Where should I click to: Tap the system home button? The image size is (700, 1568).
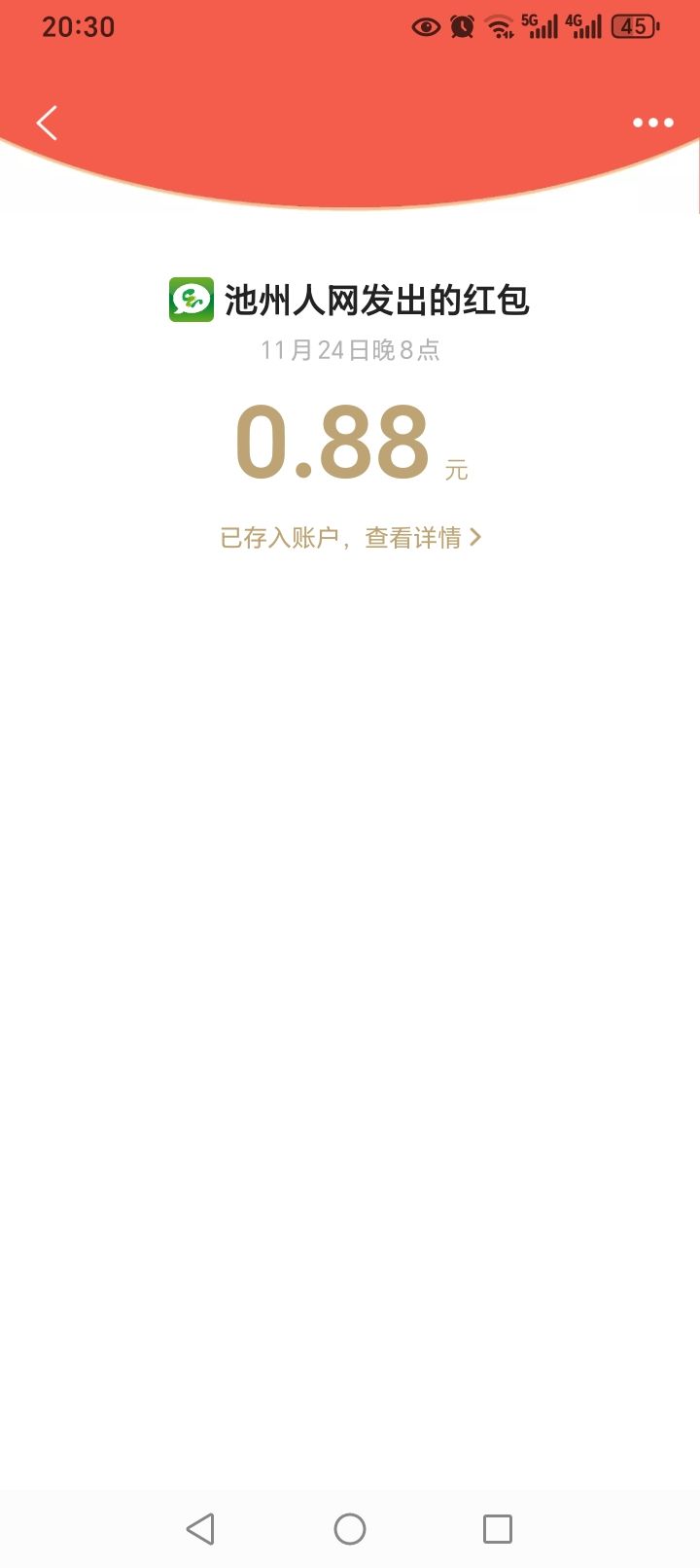pos(350,1529)
